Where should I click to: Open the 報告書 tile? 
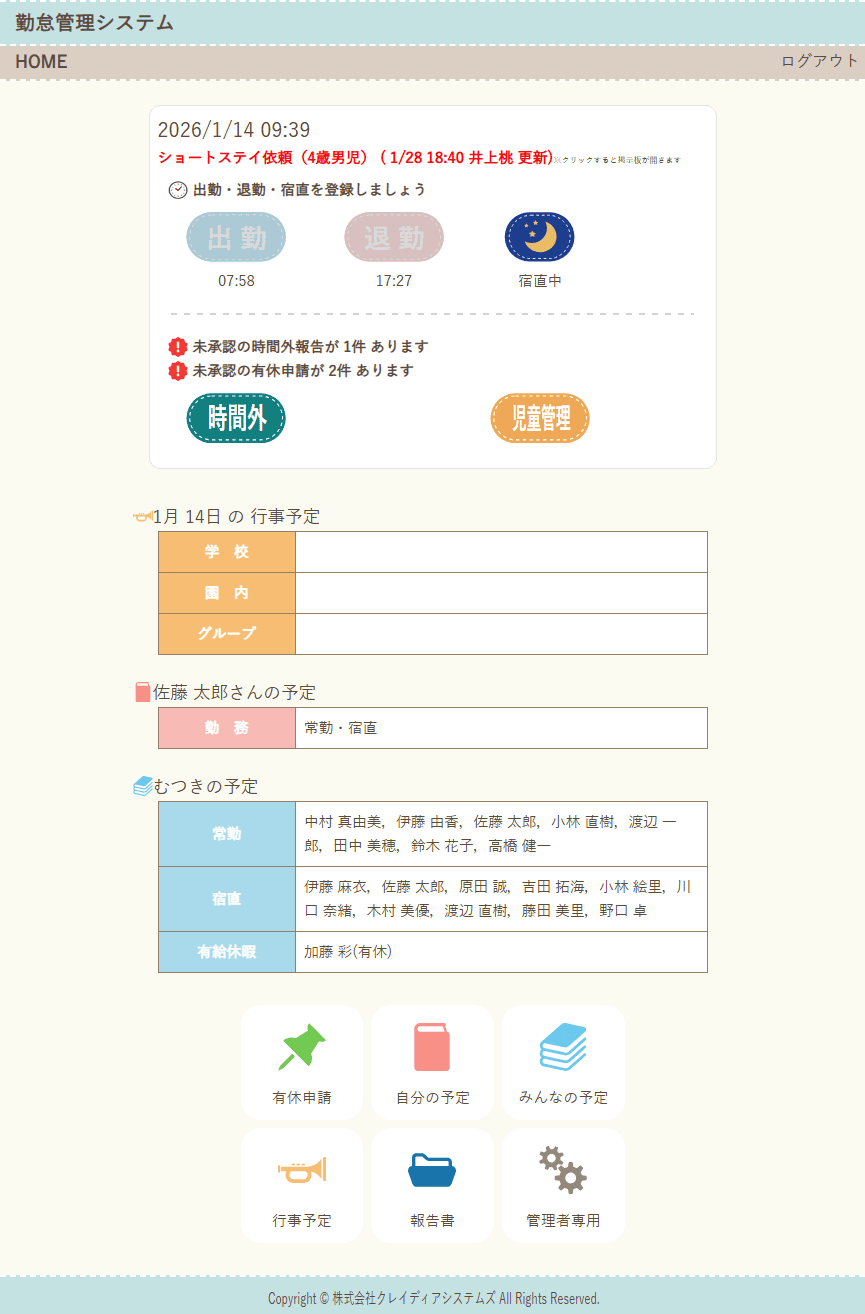click(x=432, y=1185)
